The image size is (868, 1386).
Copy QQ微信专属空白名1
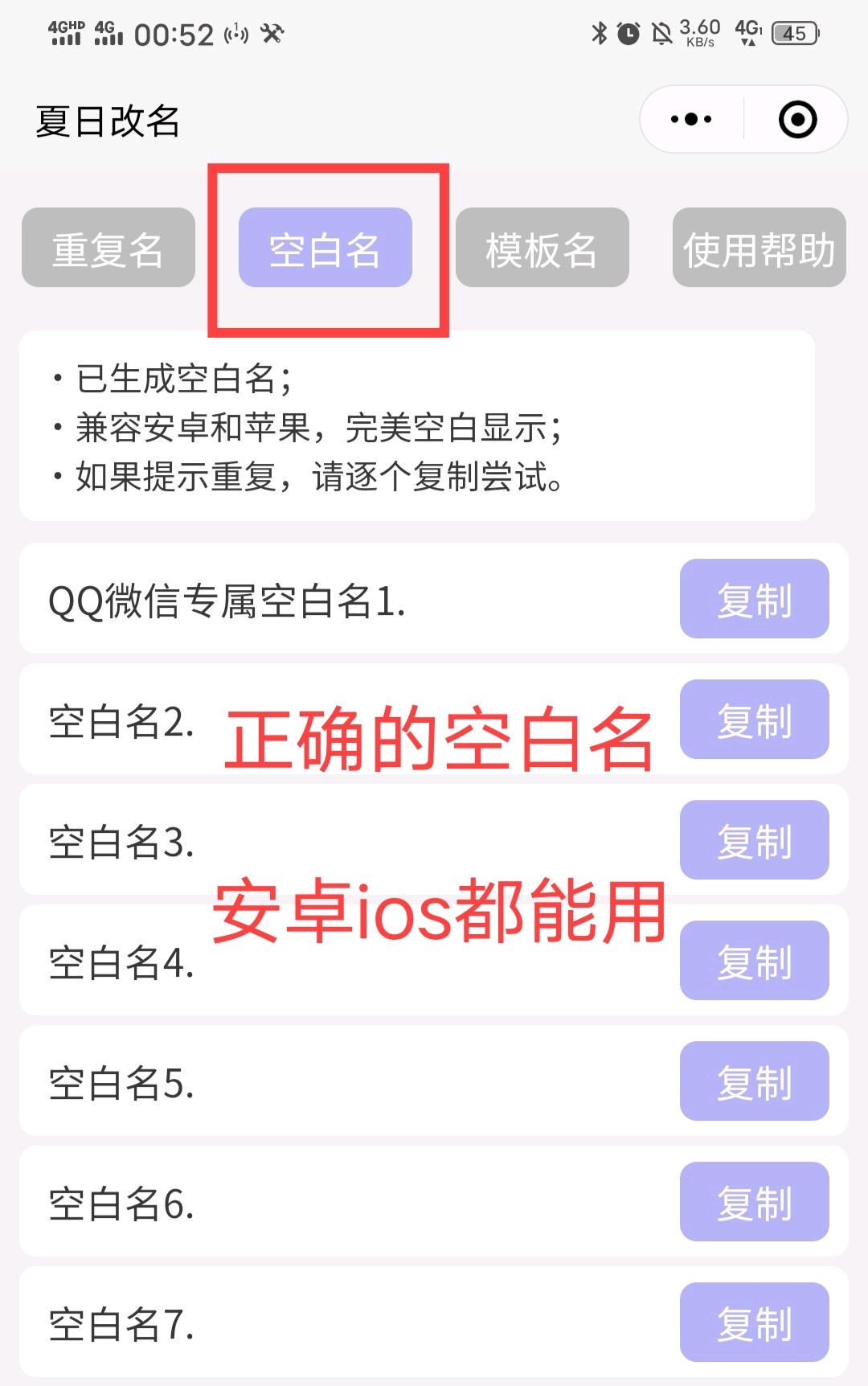coord(754,599)
